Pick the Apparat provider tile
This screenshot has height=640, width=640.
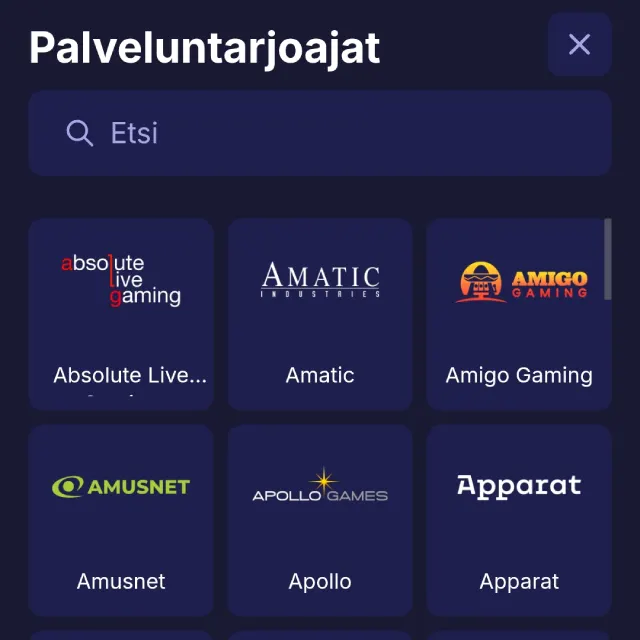[518, 520]
